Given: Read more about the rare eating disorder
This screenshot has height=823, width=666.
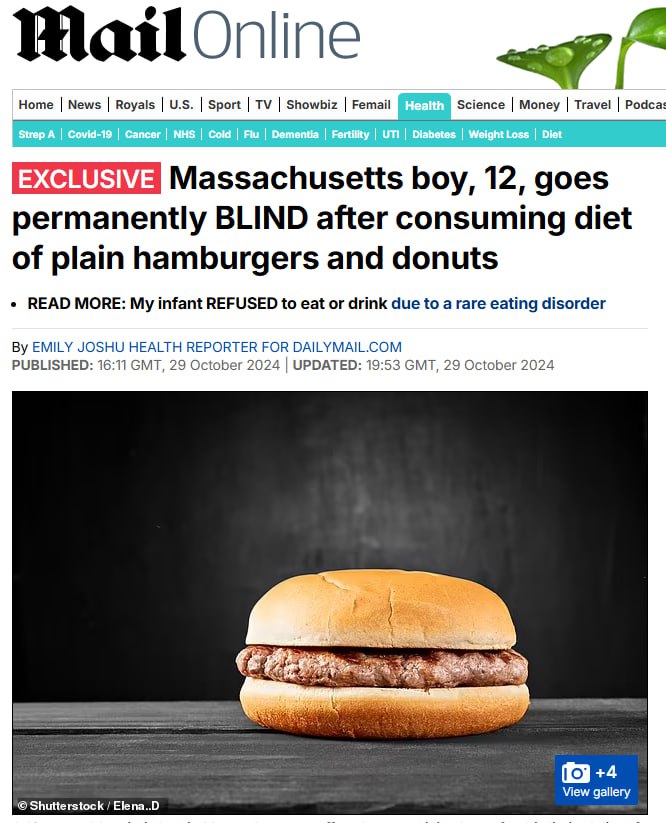Looking at the screenshot, I should pos(498,303).
